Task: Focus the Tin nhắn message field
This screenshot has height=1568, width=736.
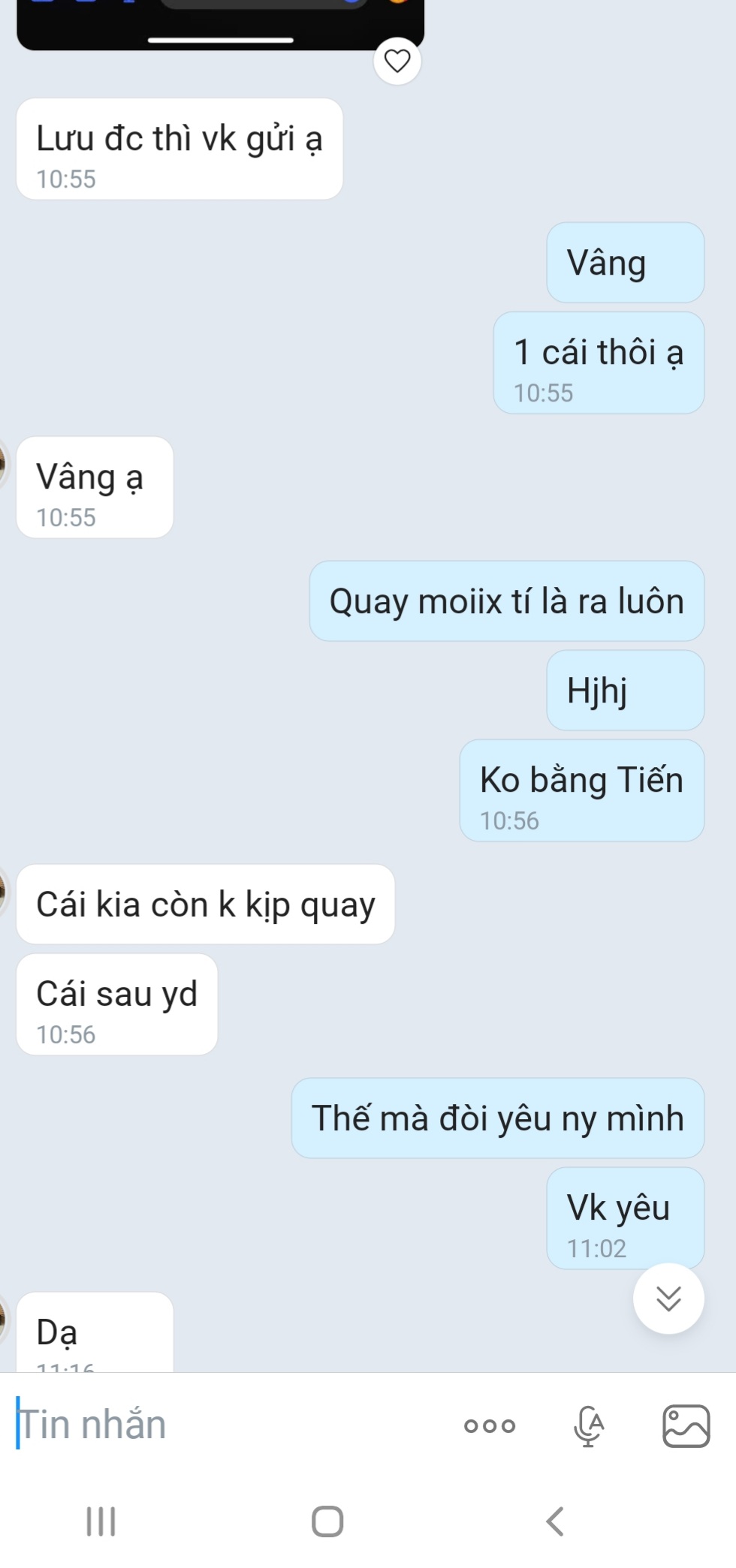Action: coord(225,1425)
